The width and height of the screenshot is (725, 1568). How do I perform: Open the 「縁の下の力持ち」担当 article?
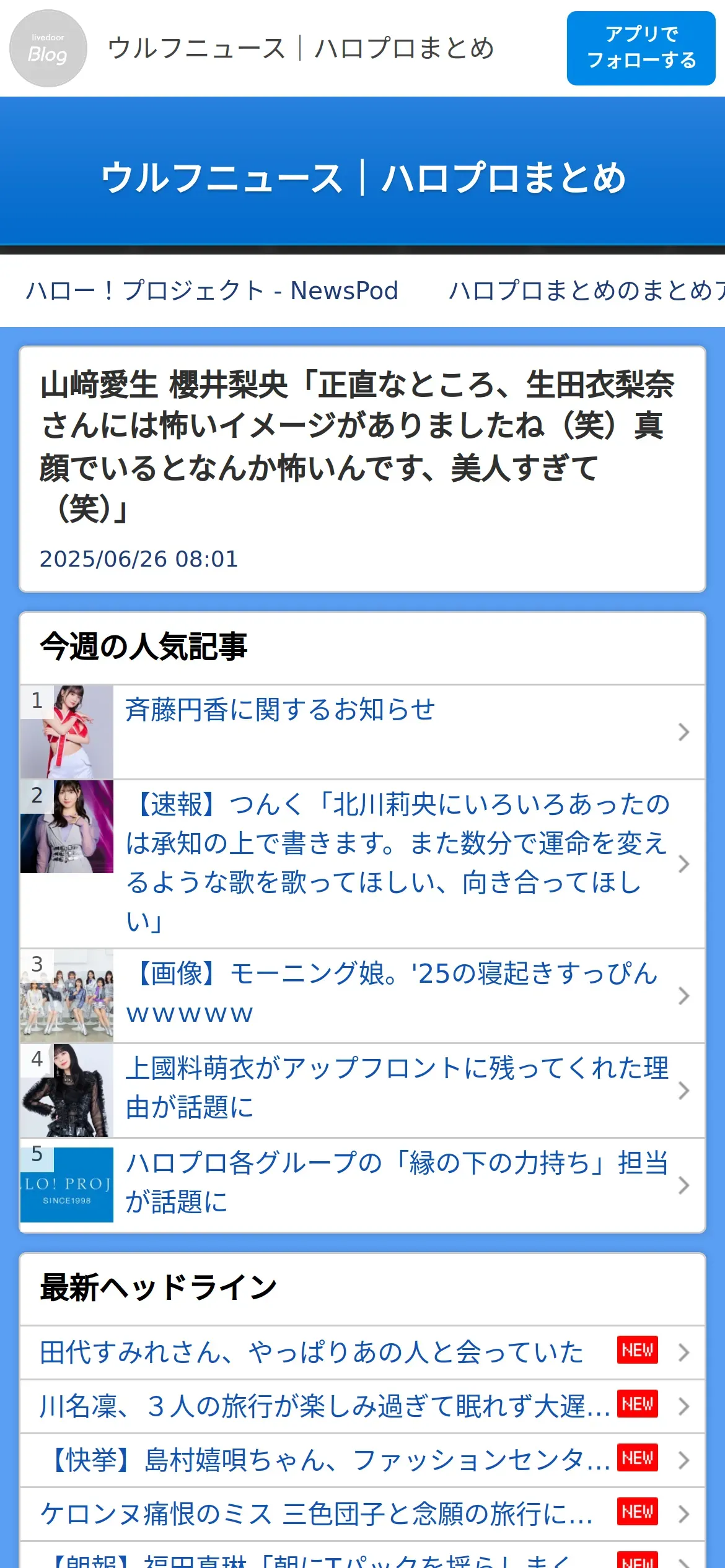(362, 1185)
